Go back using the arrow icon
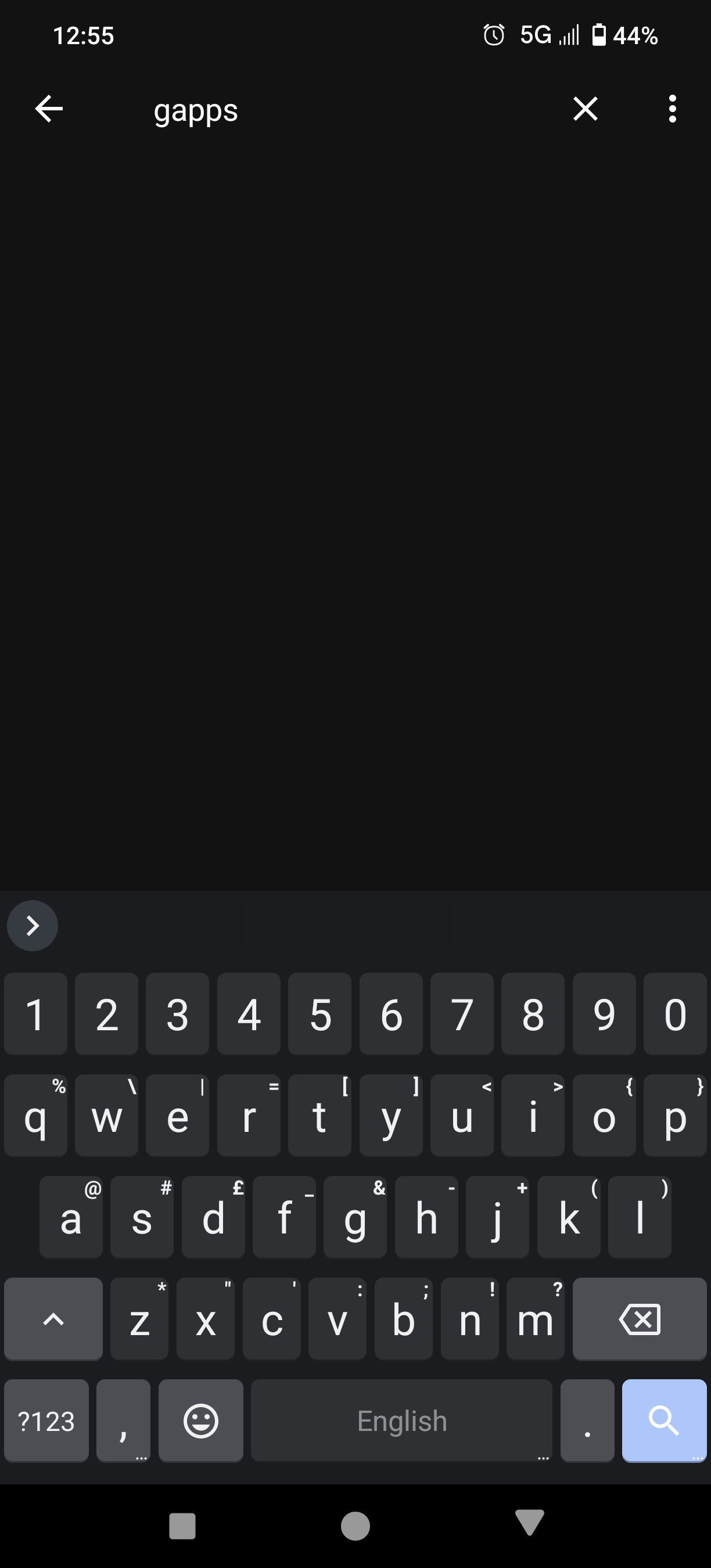This screenshot has height=1568, width=711. click(49, 109)
